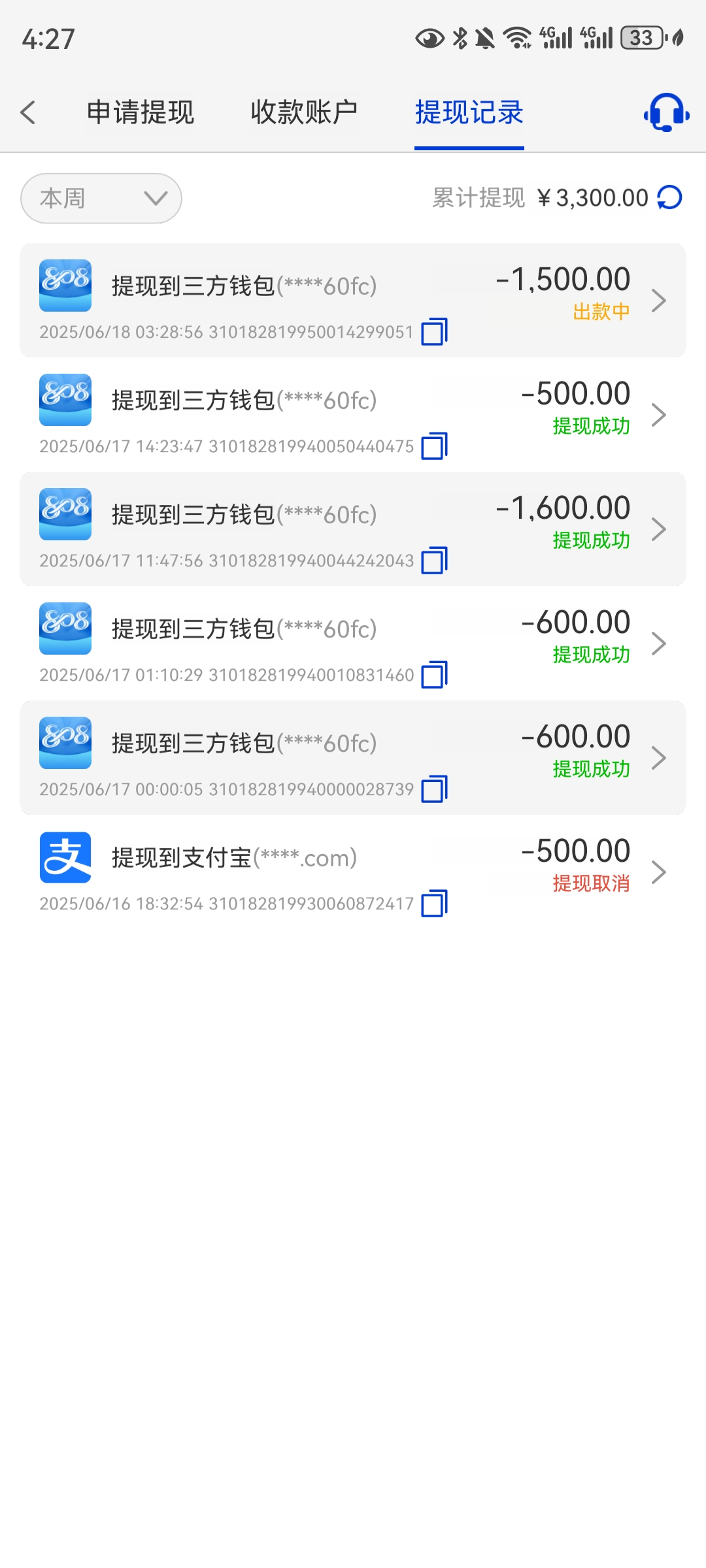
Task: Copy order number ending in 14299051
Action: 434,332
